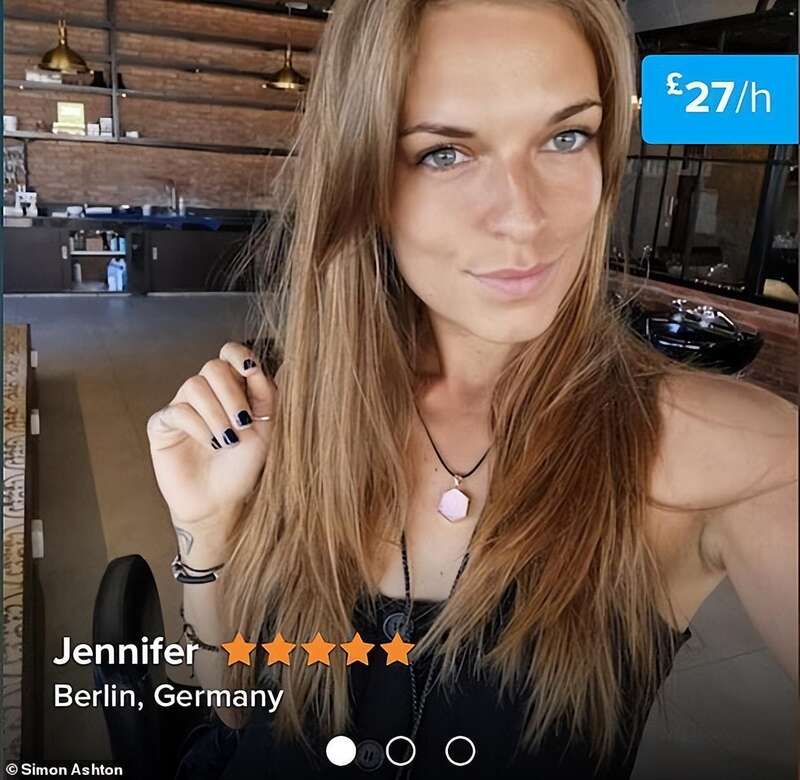Jump to the second photo dot
The height and width of the screenshot is (780, 800).
click(x=400, y=750)
